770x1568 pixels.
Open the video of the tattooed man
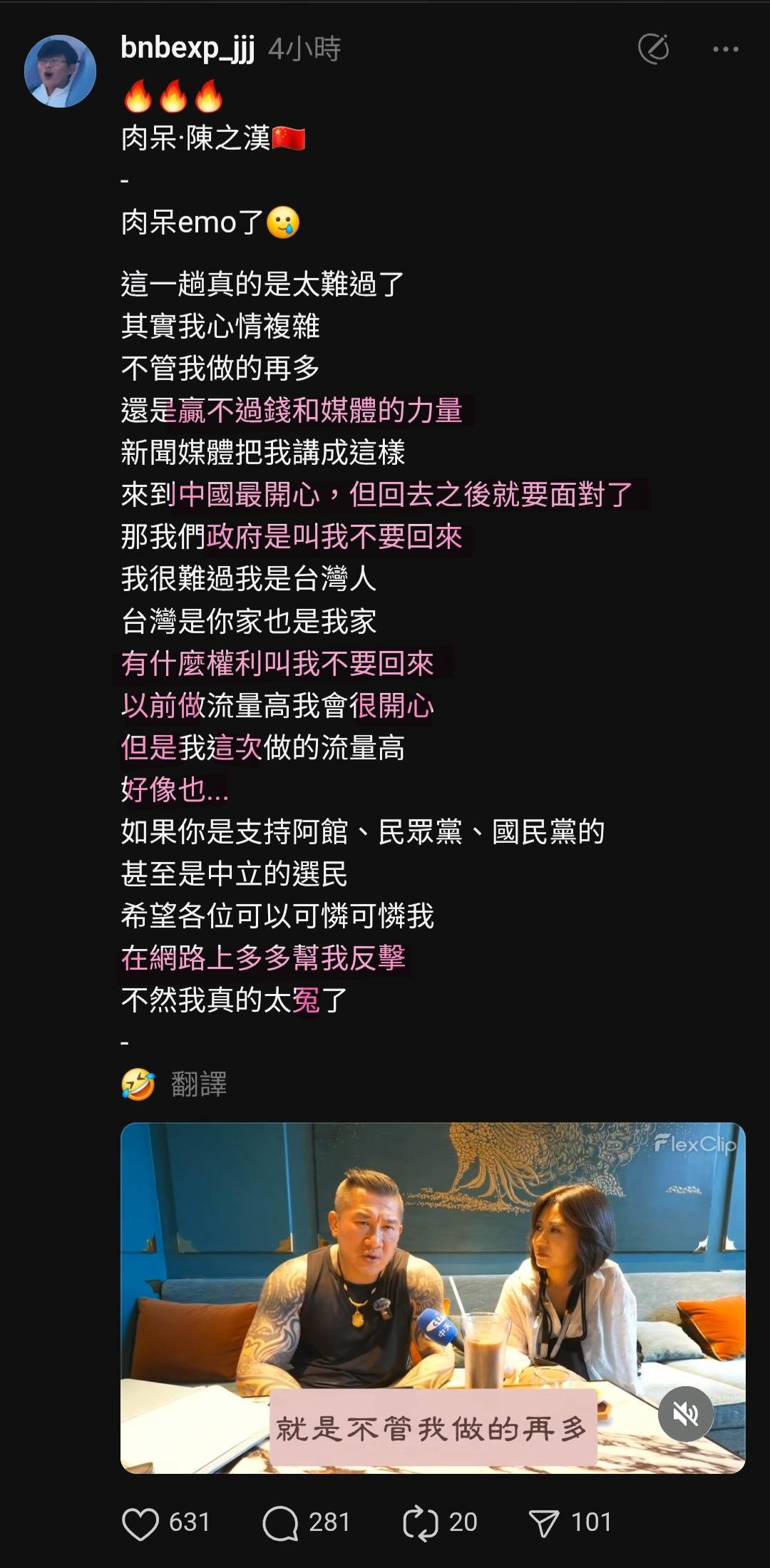(433, 1298)
